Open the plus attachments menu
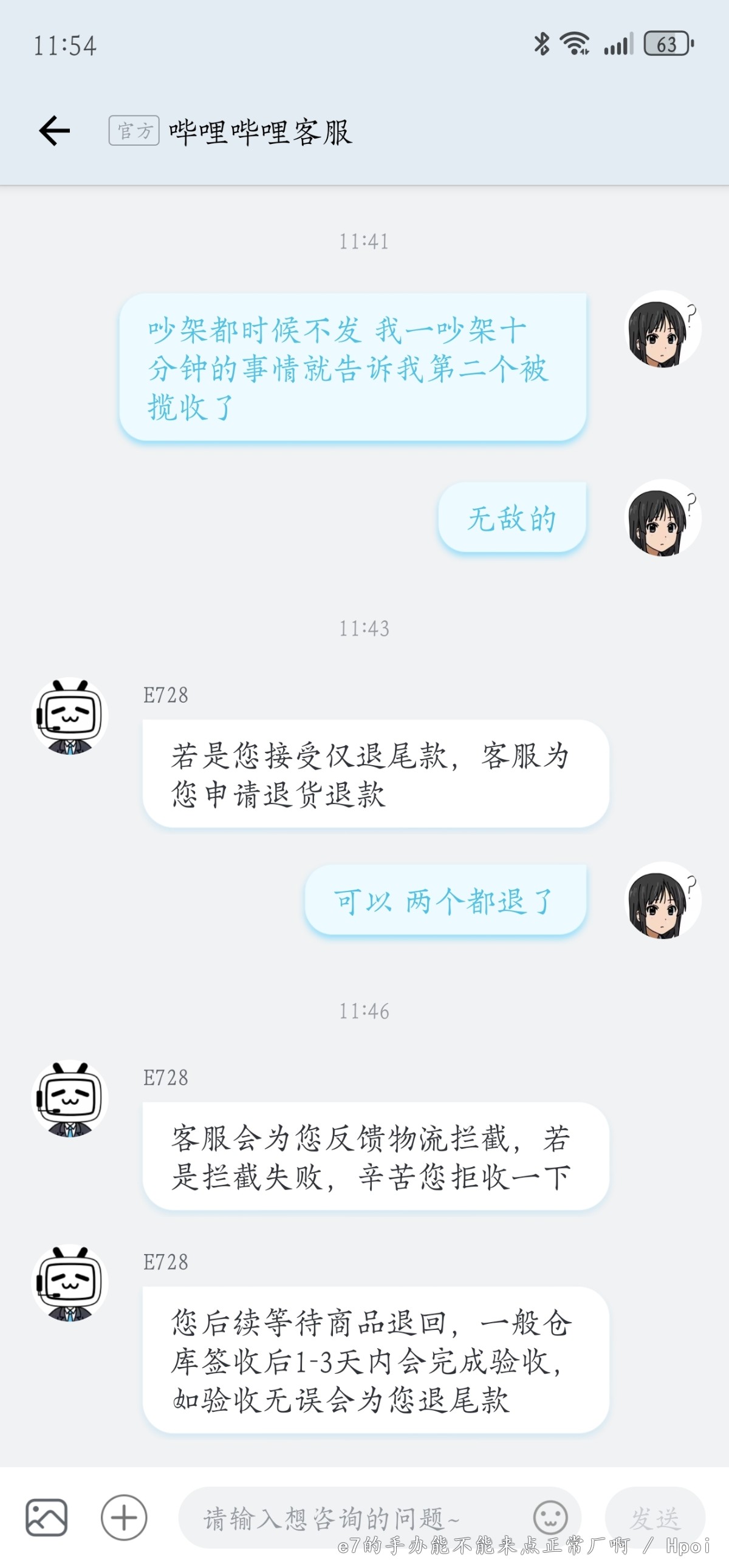Image resolution: width=729 pixels, height=1568 pixels. [x=124, y=1518]
